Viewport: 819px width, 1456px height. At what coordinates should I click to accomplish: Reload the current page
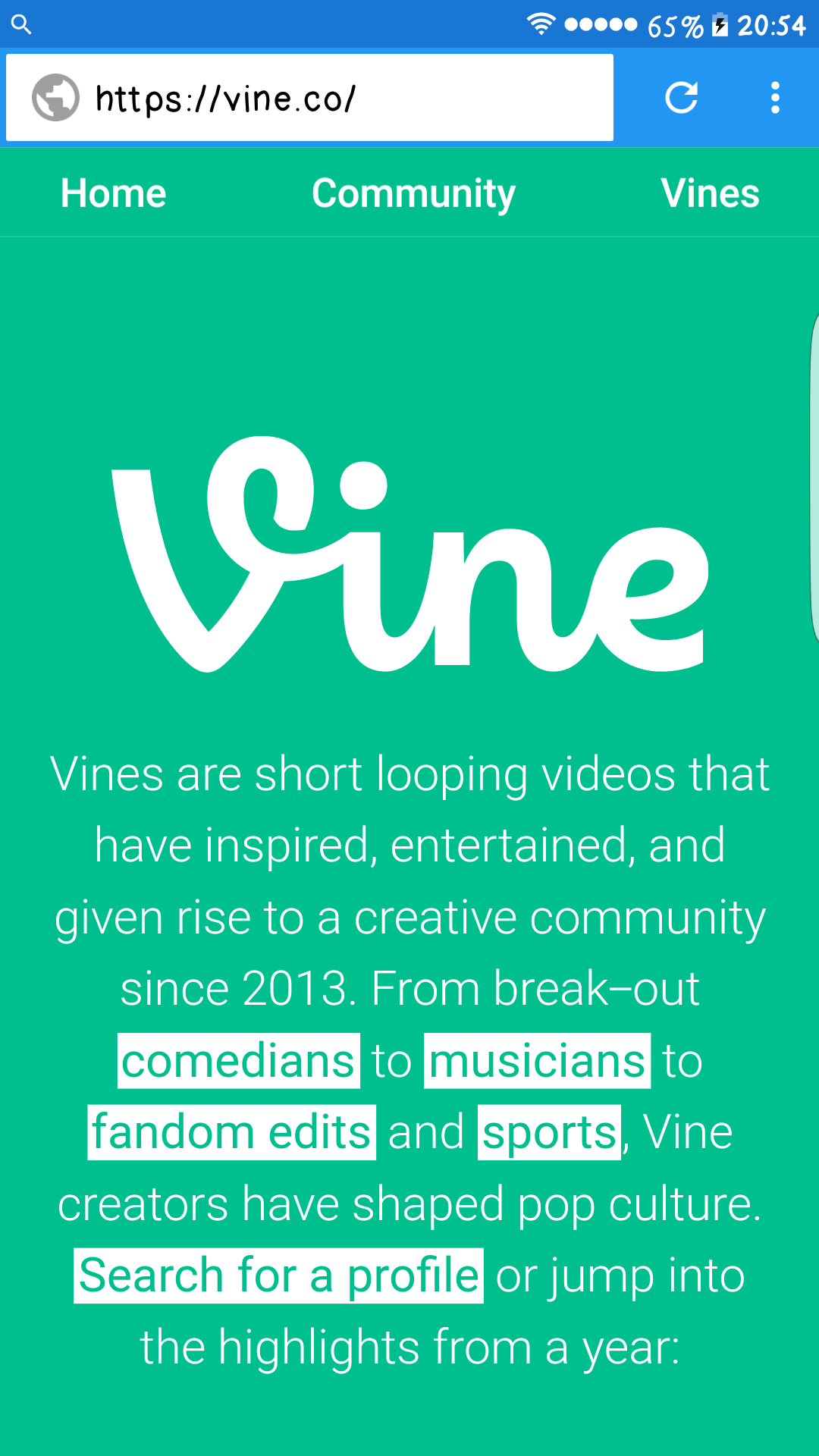[x=681, y=98]
